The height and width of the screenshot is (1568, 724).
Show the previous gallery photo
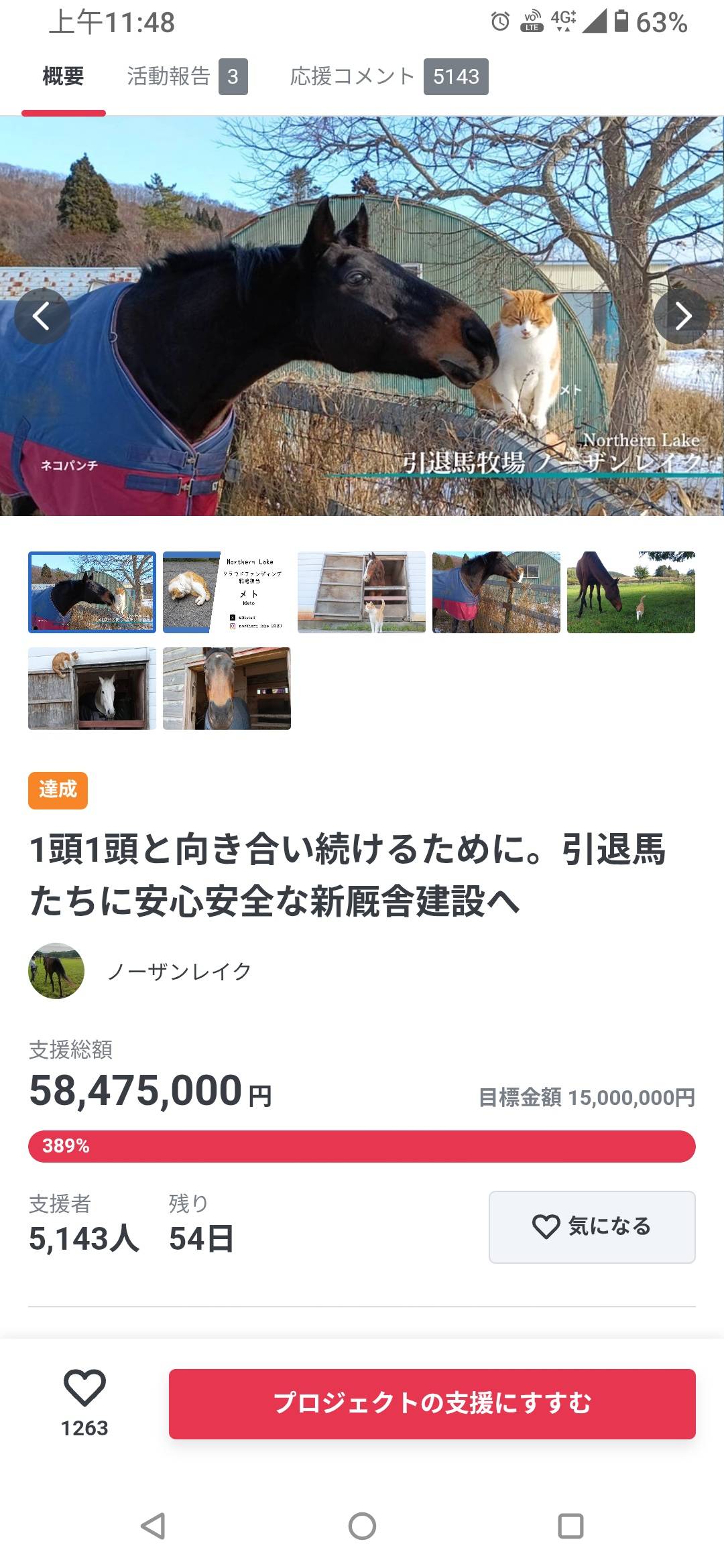pos(42,316)
